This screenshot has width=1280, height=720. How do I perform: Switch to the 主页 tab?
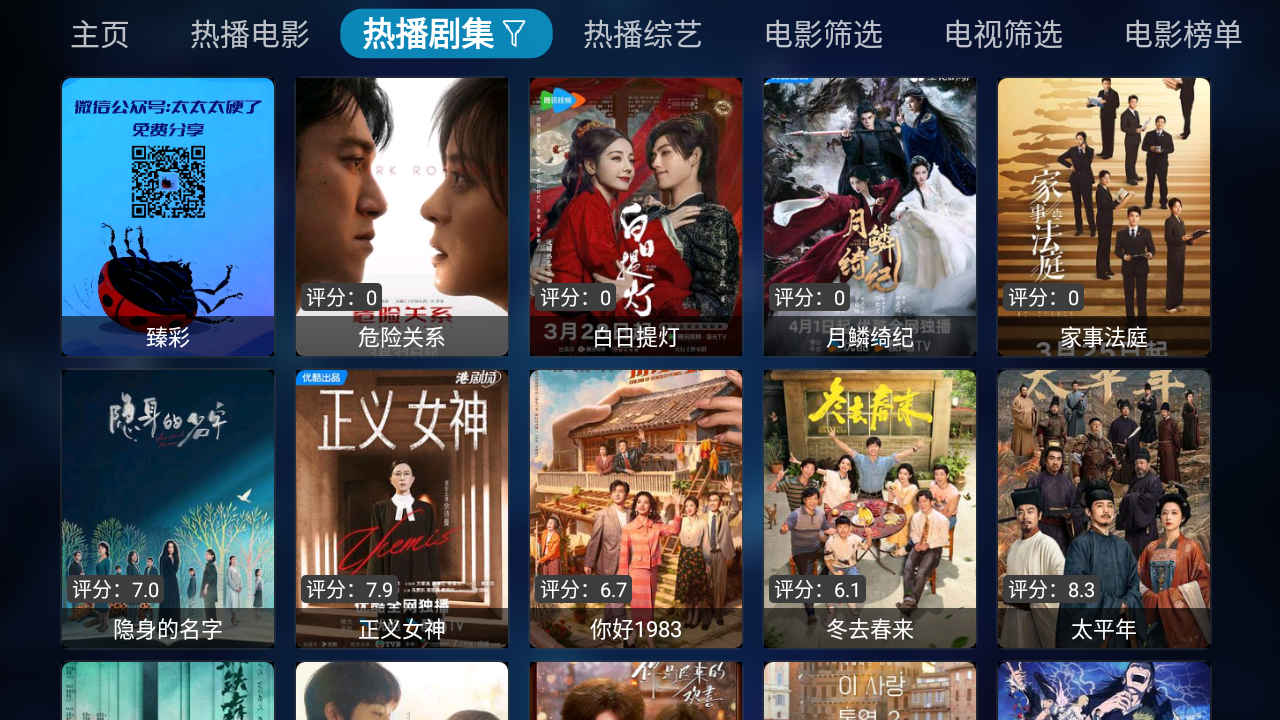(x=100, y=35)
